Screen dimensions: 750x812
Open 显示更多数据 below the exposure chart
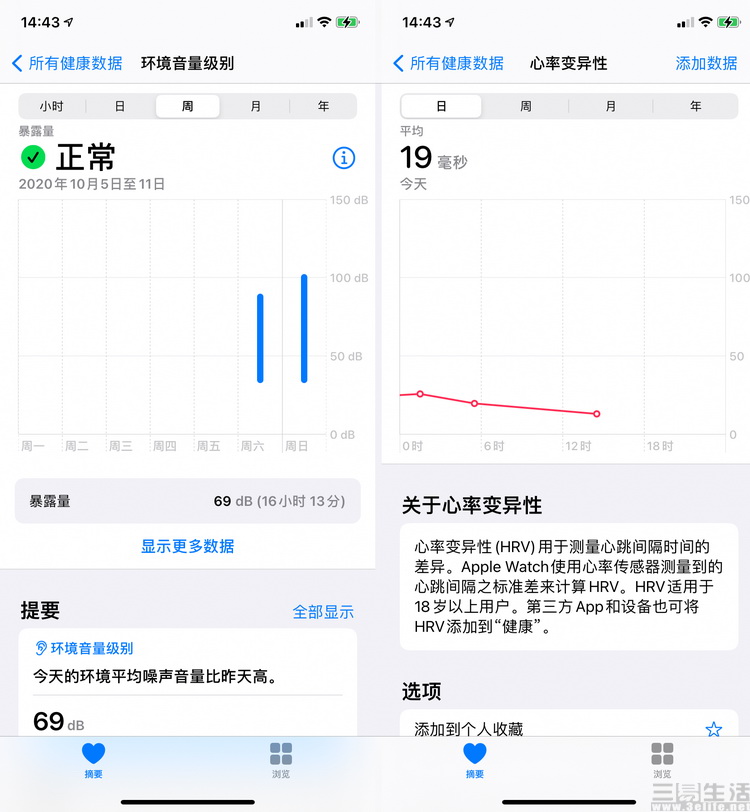(186, 546)
